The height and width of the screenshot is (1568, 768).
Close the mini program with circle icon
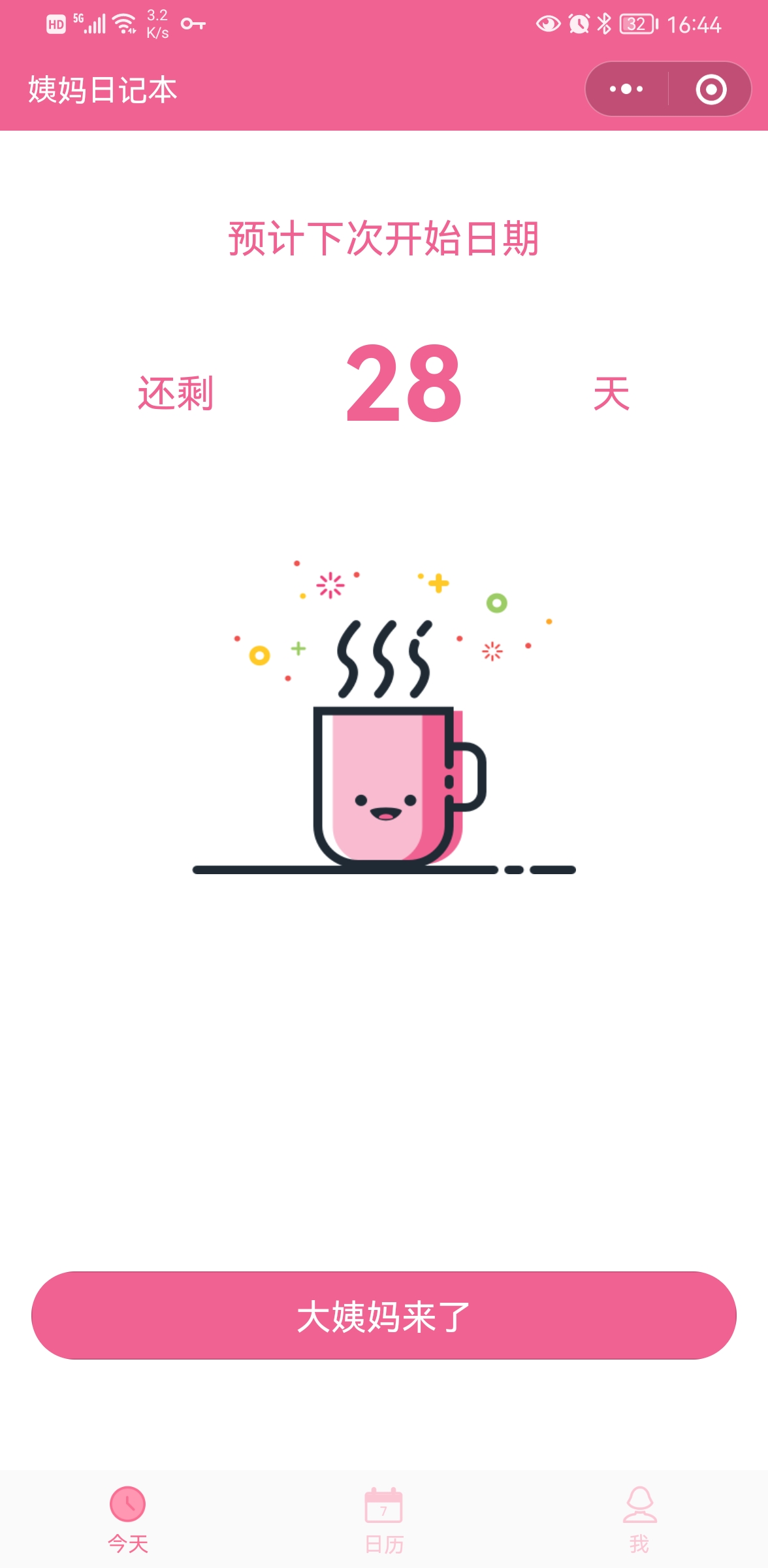tap(711, 89)
